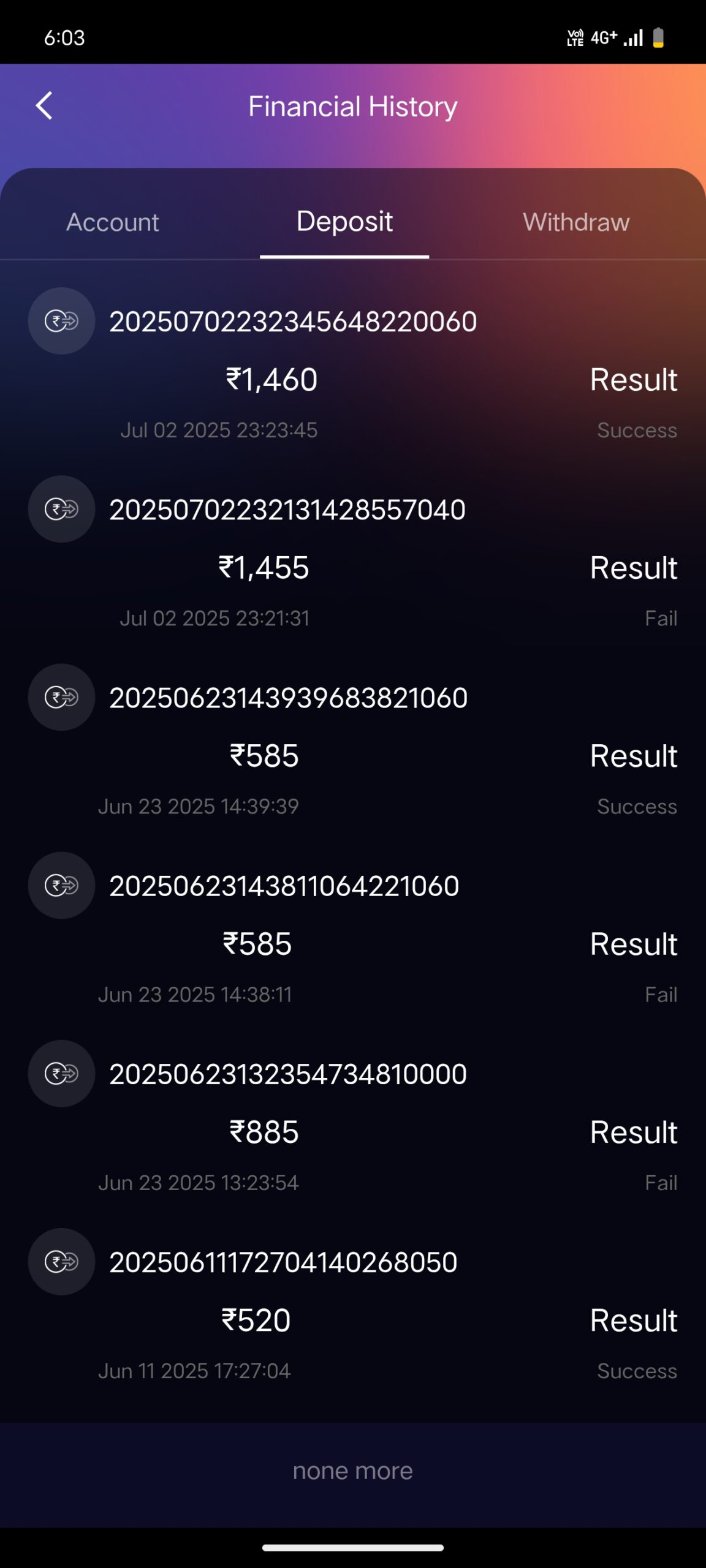The height and width of the screenshot is (1568, 706).
Task: Go back using the header arrow
Action: click(44, 106)
